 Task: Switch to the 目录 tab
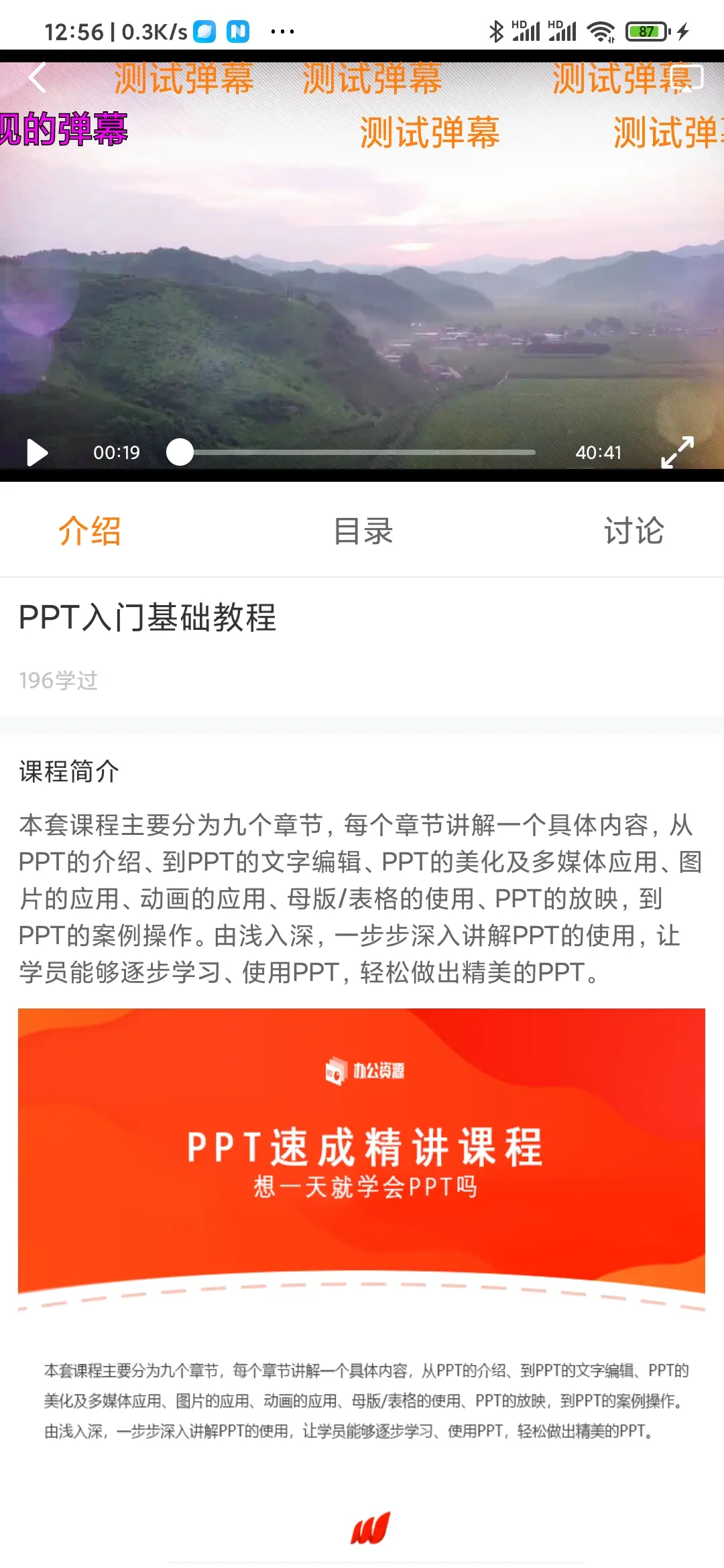click(x=363, y=531)
